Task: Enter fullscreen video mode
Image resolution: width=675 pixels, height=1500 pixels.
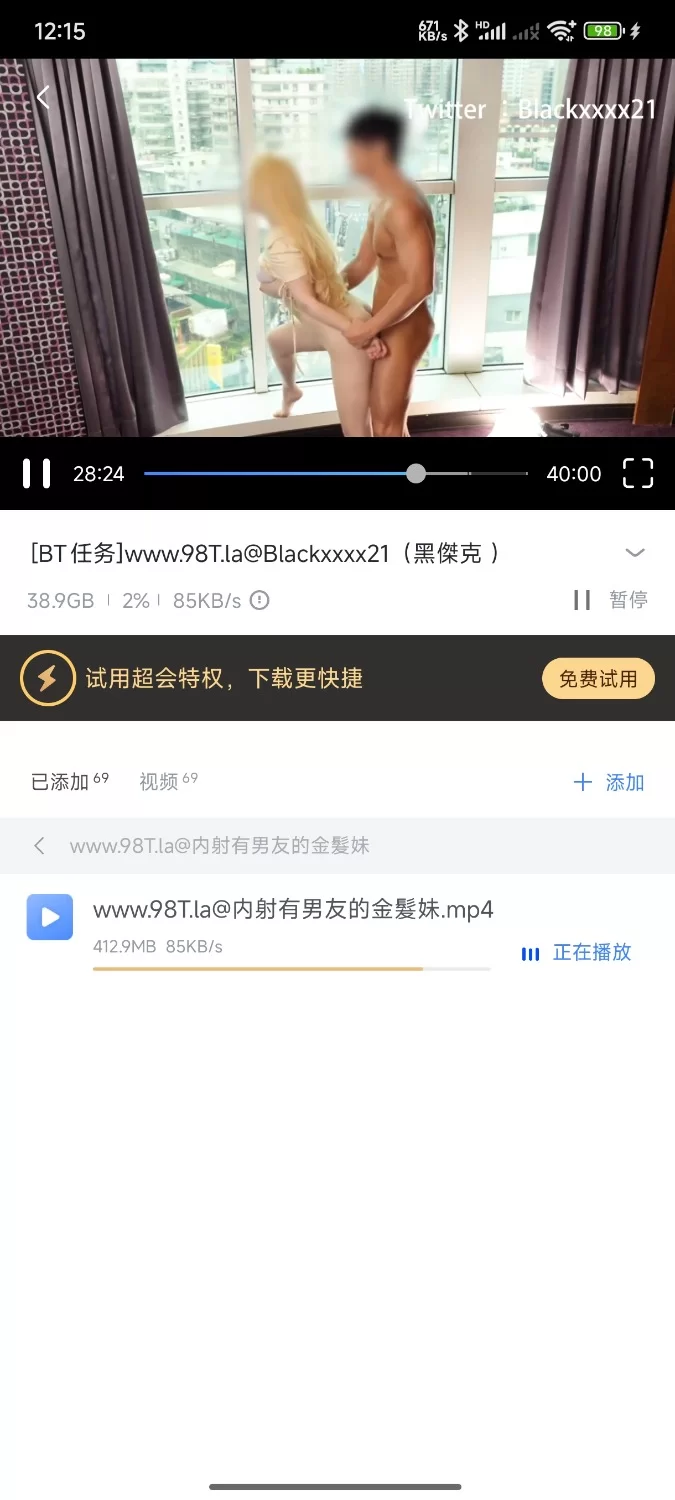Action: pyautogui.click(x=637, y=474)
